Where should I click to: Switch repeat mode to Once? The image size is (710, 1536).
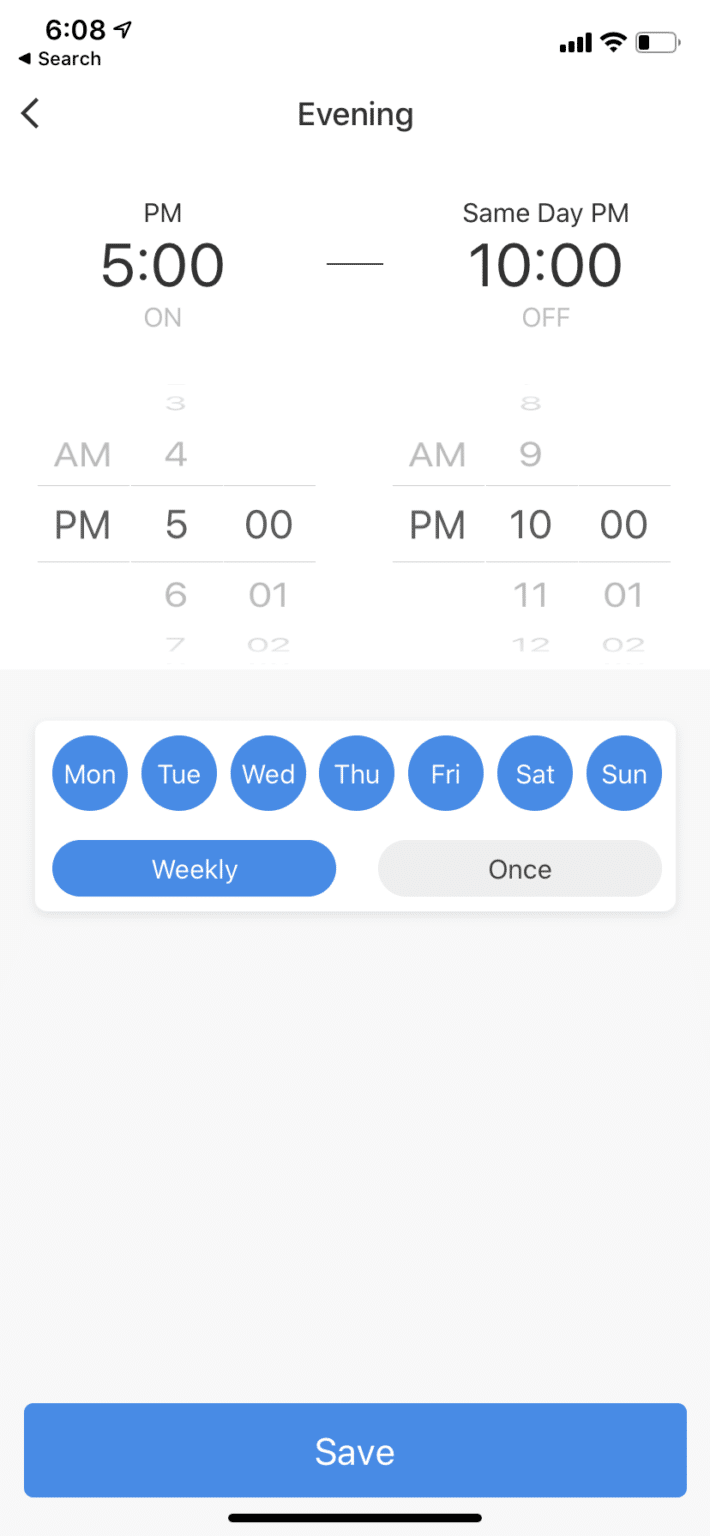[519, 869]
